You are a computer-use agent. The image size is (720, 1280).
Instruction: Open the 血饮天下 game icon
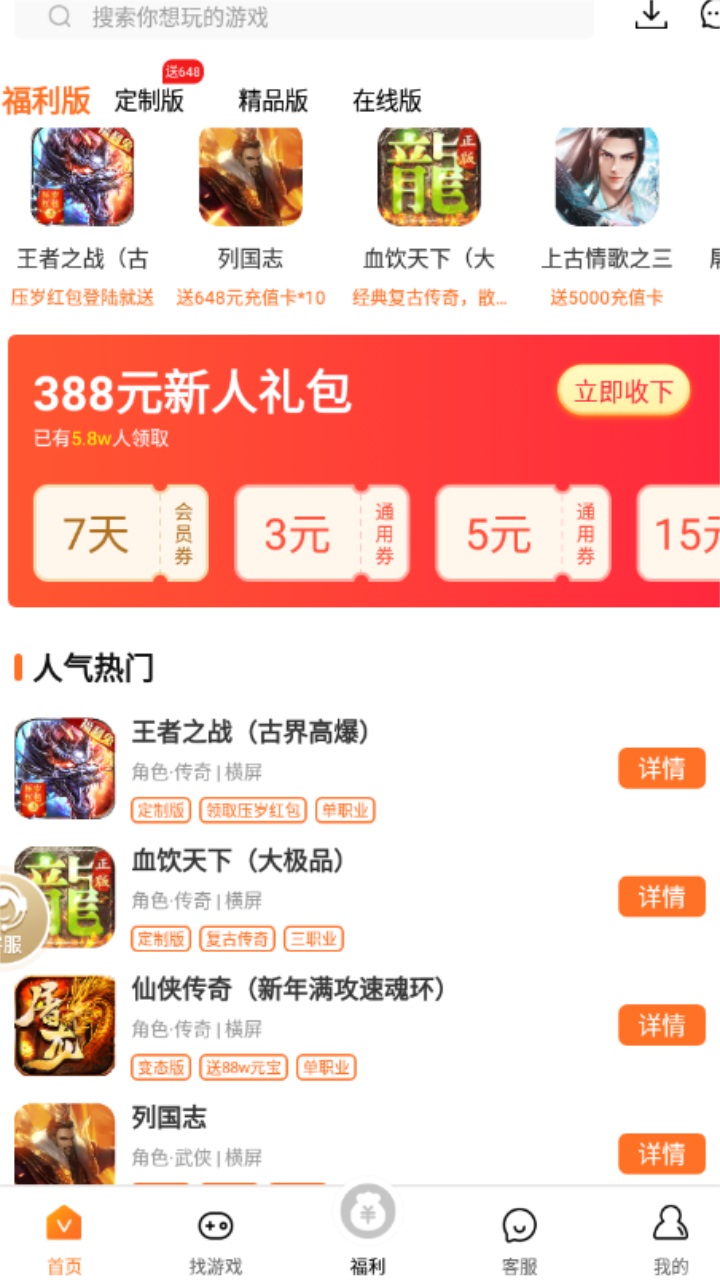pos(427,177)
